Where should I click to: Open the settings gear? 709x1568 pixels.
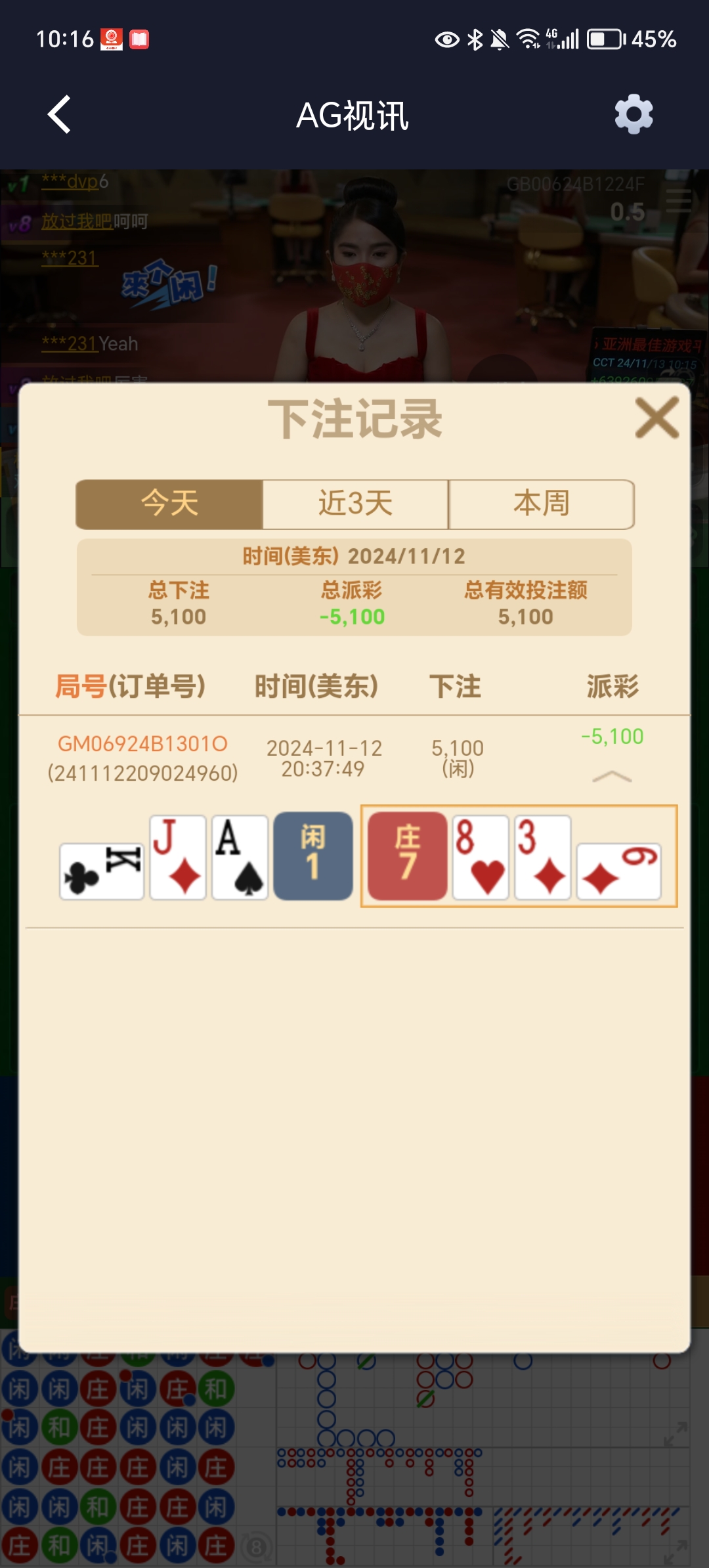(x=634, y=115)
